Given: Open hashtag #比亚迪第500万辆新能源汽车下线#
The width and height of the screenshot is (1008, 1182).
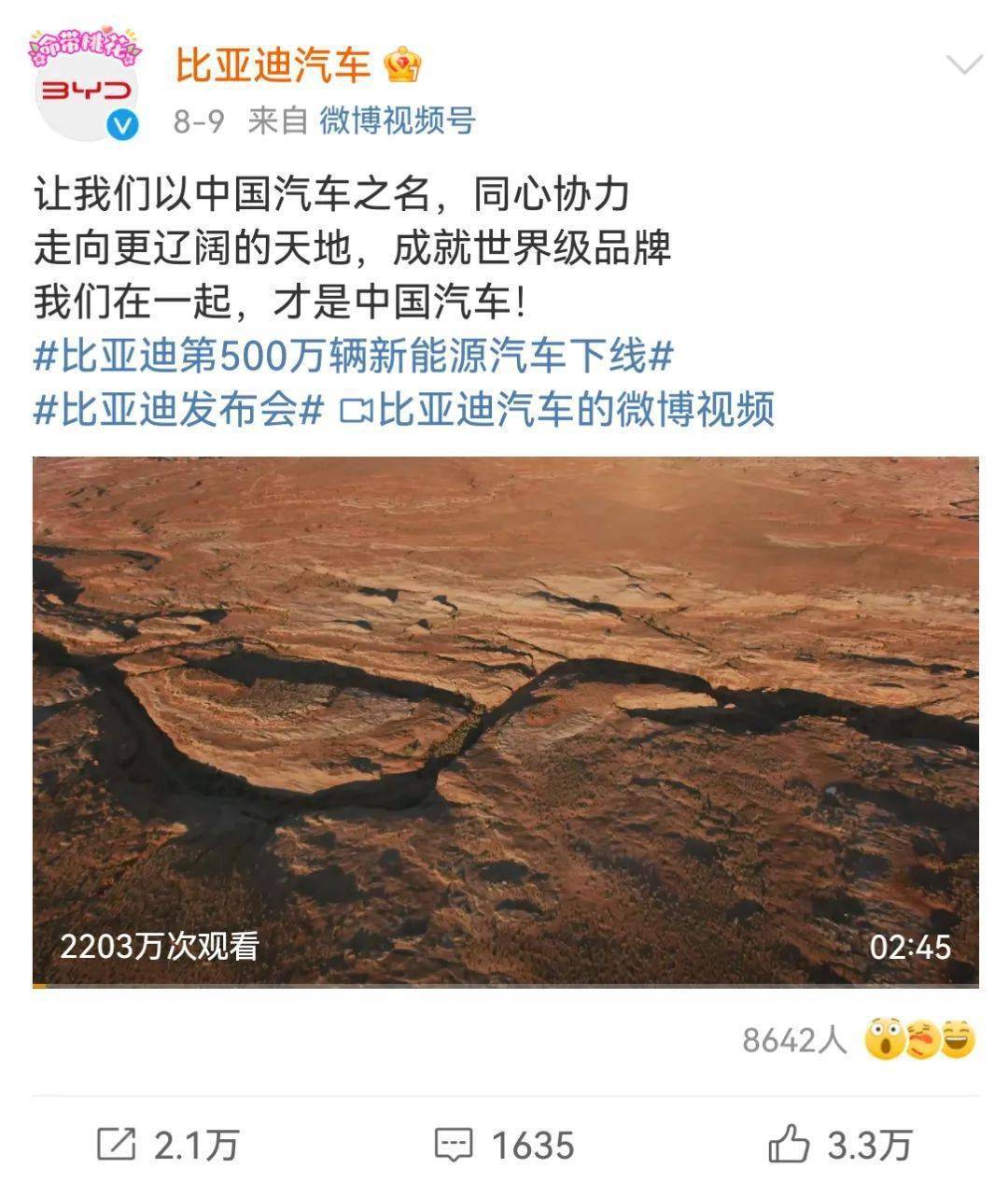Looking at the screenshot, I should point(353,357).
